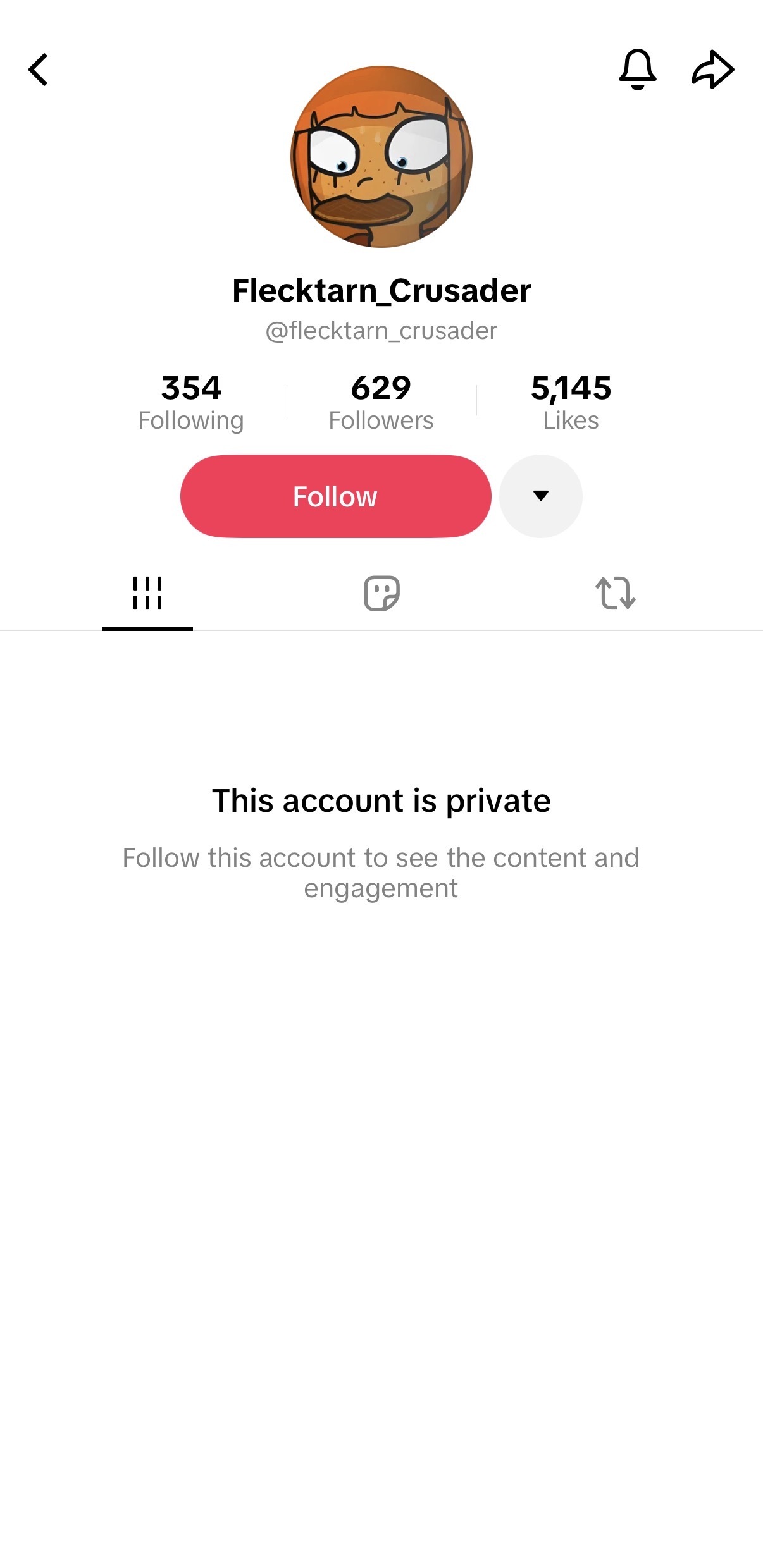Switch to the reposts tab
Image resolution: width=763 pixels, height=1568 pixels.
coord(615,593)
